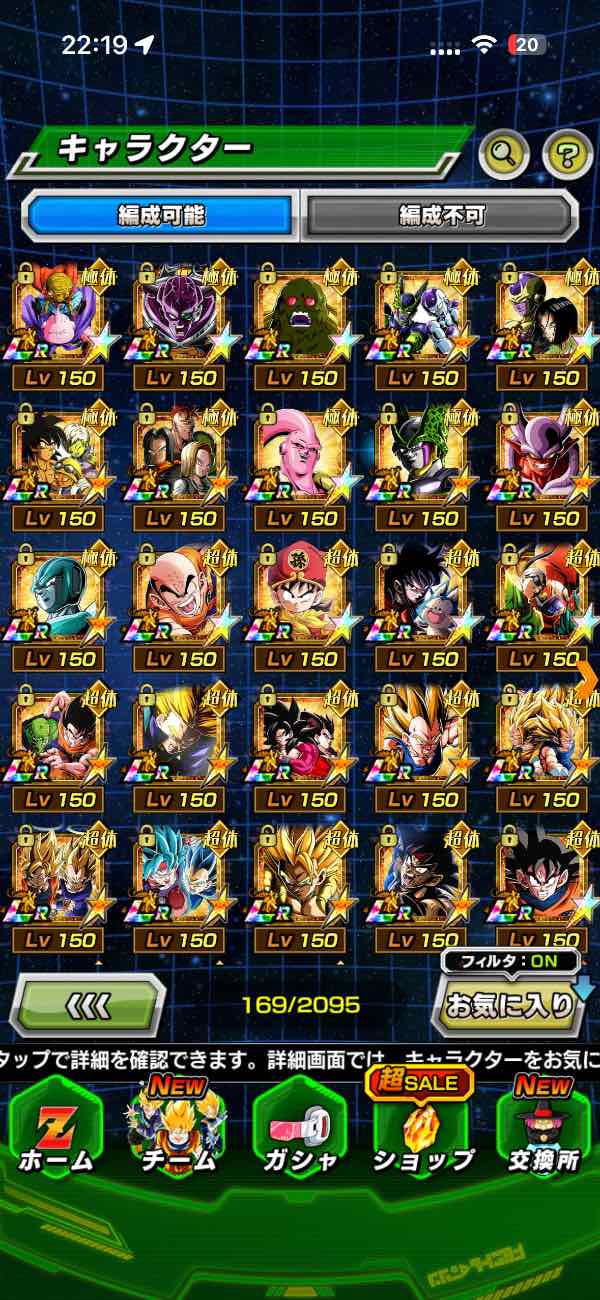The width and height of the screenshot is (600, 1300).
Task: Open the character search magnifier
Action: (504, 153)
